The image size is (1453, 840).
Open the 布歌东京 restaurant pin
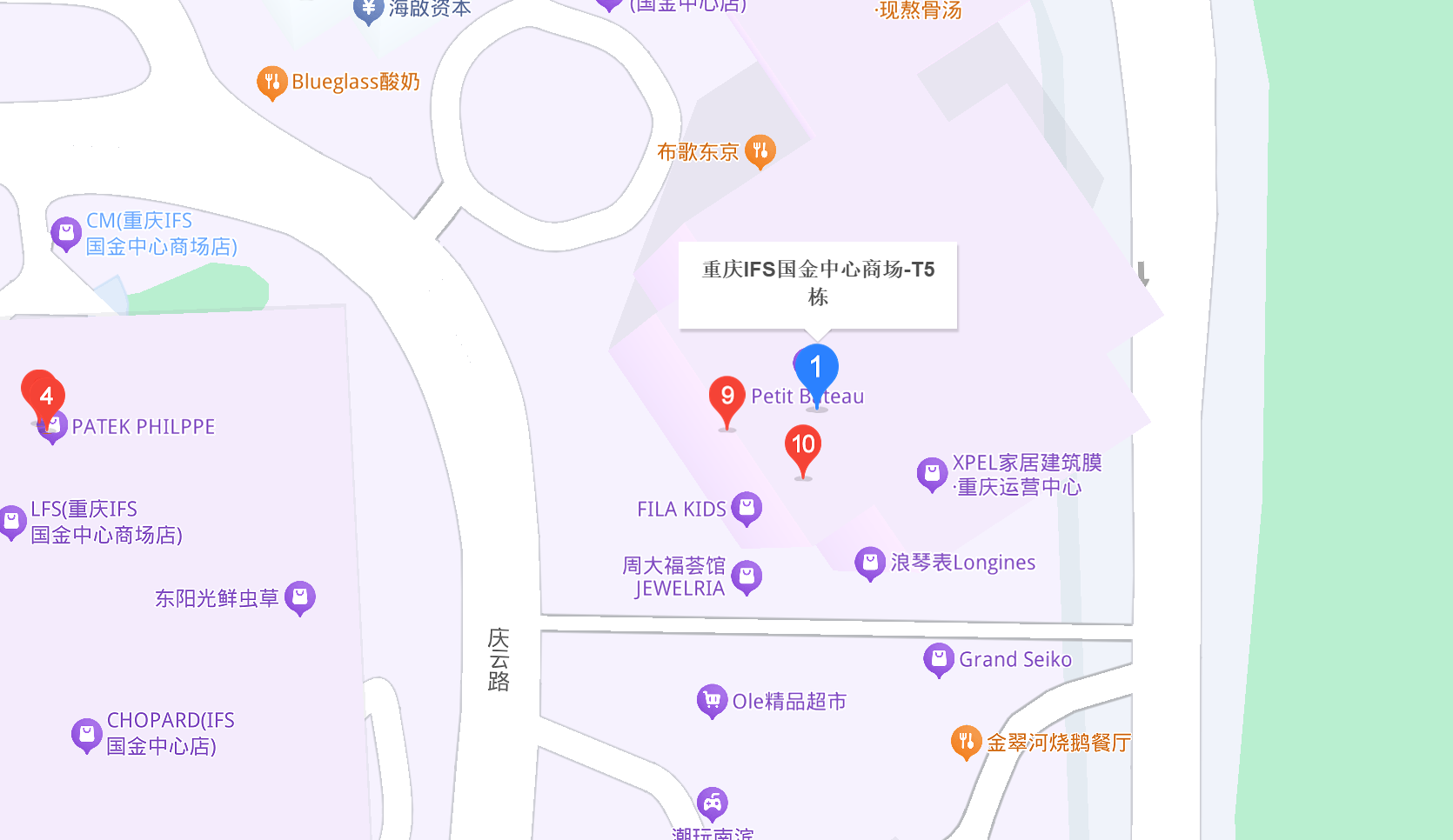point(760,151)
